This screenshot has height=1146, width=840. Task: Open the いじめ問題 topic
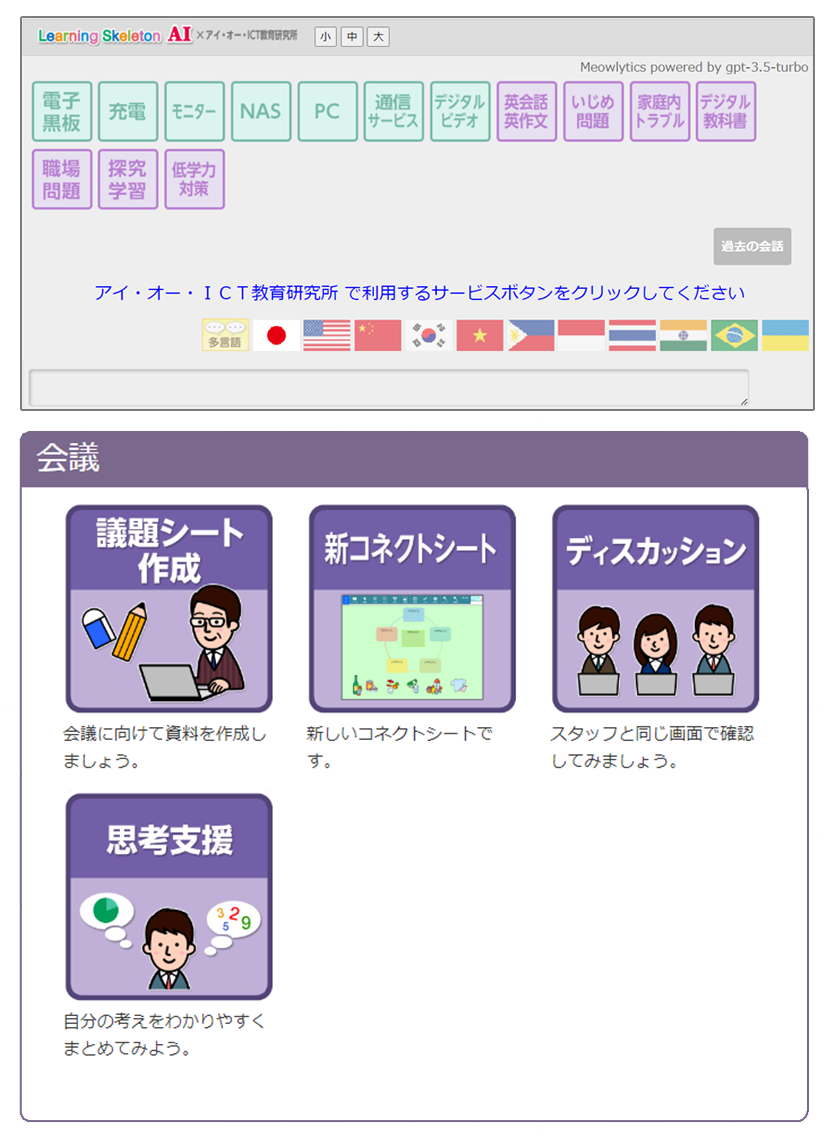(593, 112)
